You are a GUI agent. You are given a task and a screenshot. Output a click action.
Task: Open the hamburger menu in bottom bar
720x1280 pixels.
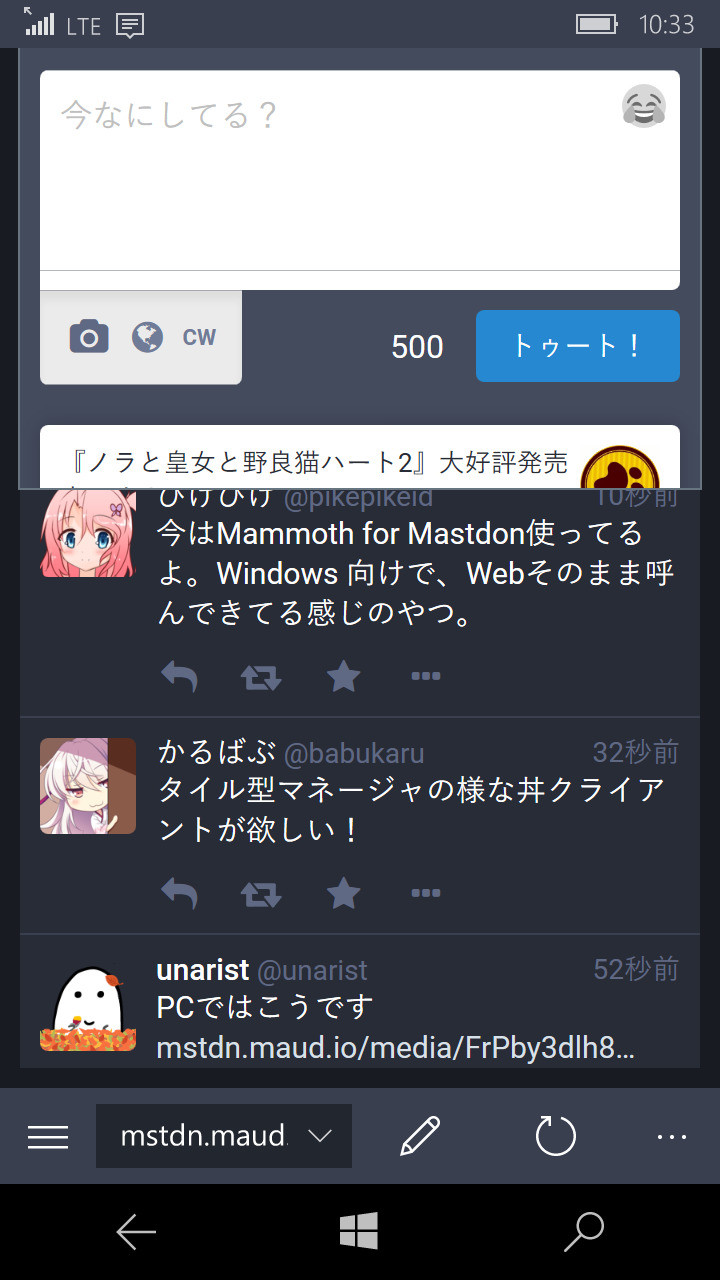[48, 1137]
